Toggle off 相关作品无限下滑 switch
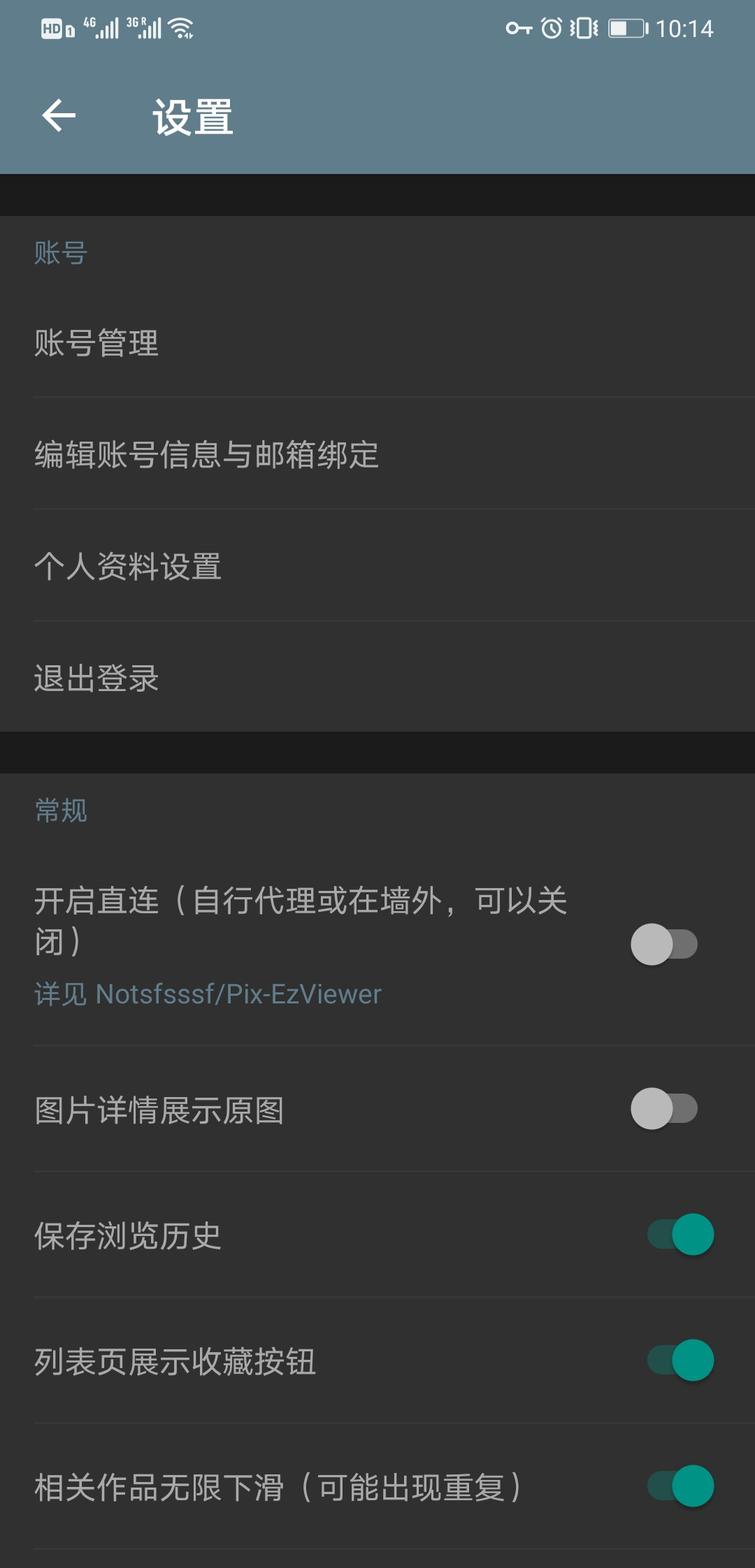Screen dimensions: 755x1568 680,1486
